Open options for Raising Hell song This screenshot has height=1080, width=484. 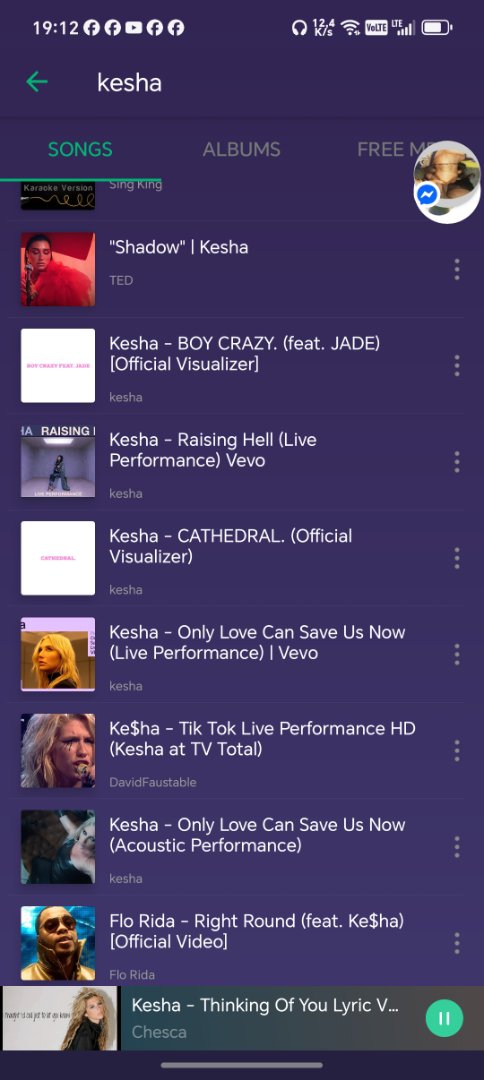456,462
